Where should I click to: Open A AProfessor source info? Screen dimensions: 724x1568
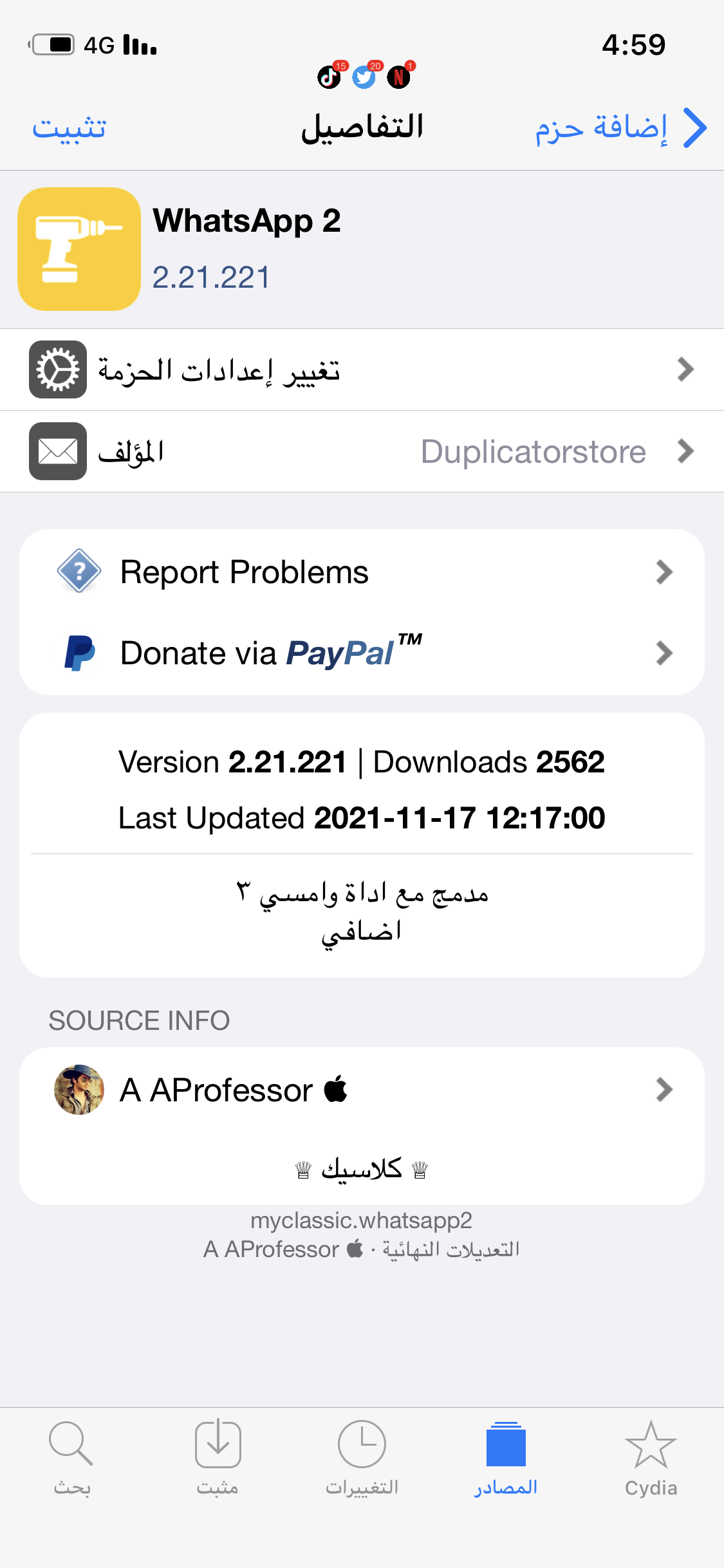coord(362,1090)
